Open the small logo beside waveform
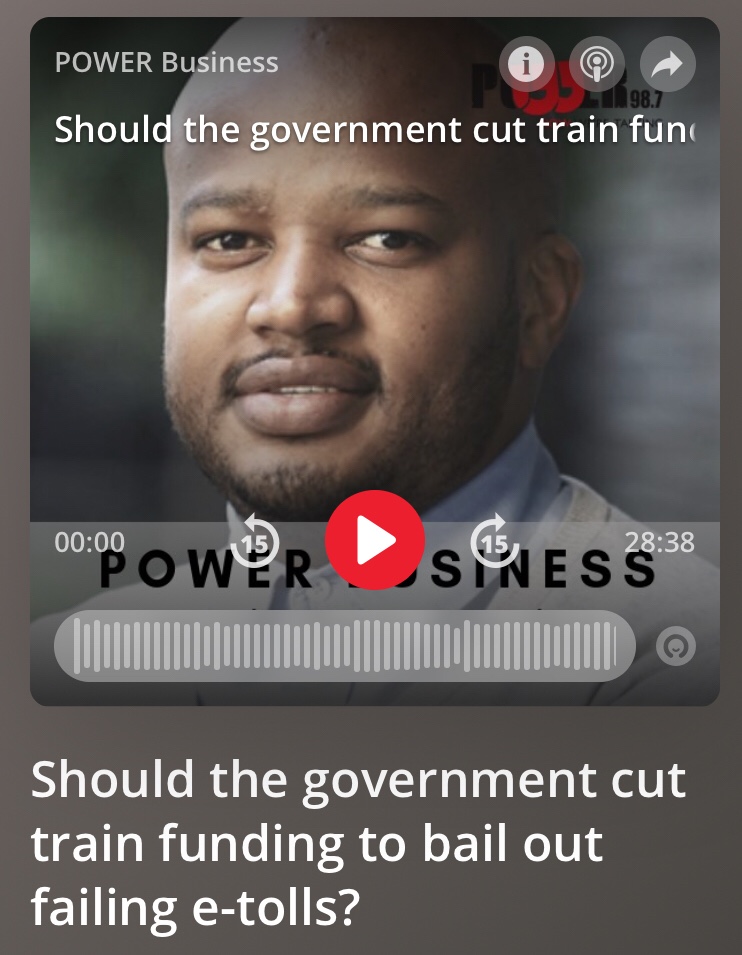Viewport: 742px width, 955px height. [675, 647]
